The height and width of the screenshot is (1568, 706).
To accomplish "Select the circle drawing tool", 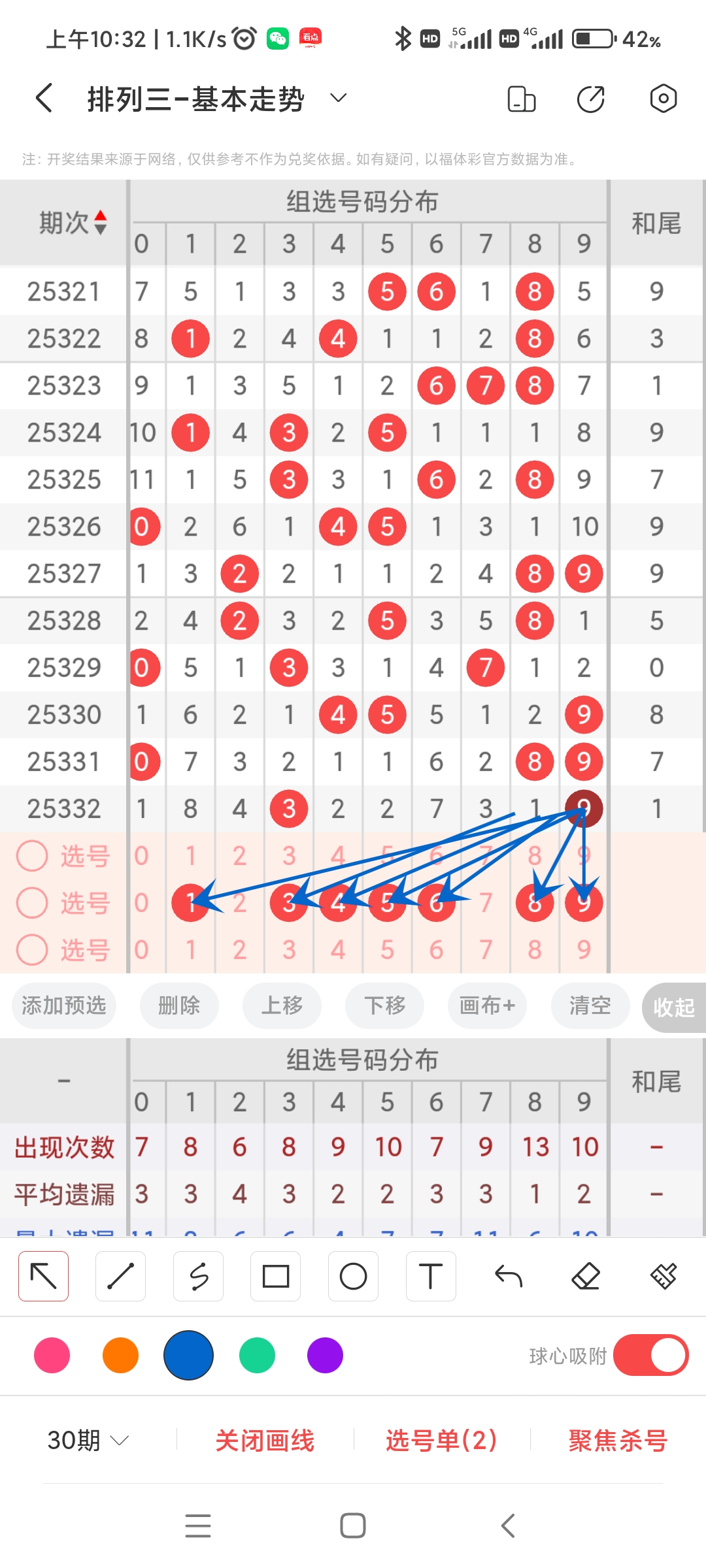I will pos(353,1275).
